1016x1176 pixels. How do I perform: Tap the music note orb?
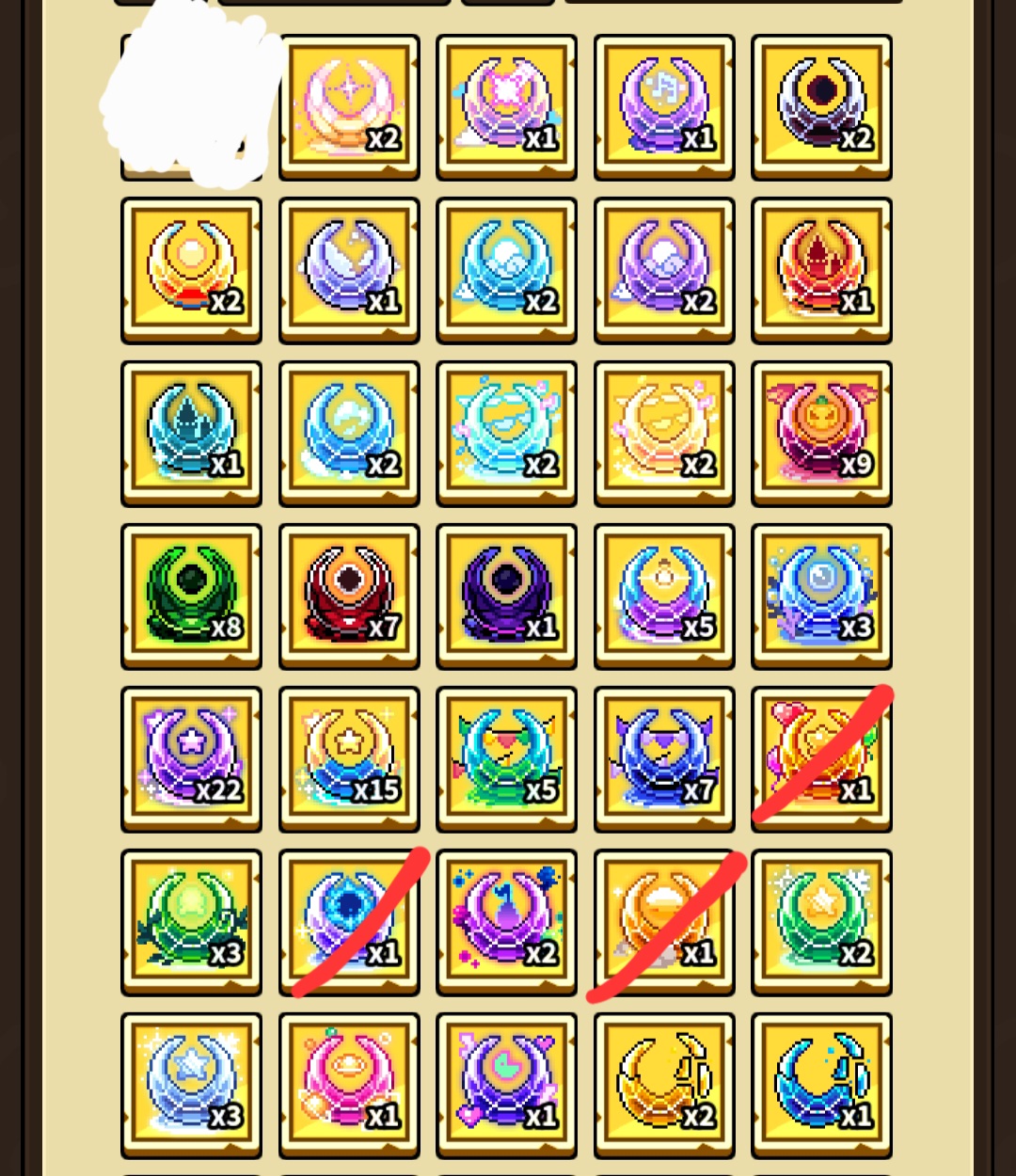pyautogui.click(x=664, y=107)
